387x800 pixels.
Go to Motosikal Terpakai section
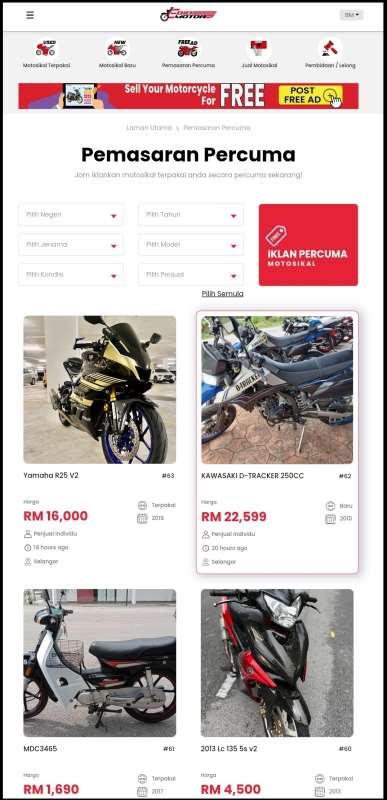[x=46, y=54]
